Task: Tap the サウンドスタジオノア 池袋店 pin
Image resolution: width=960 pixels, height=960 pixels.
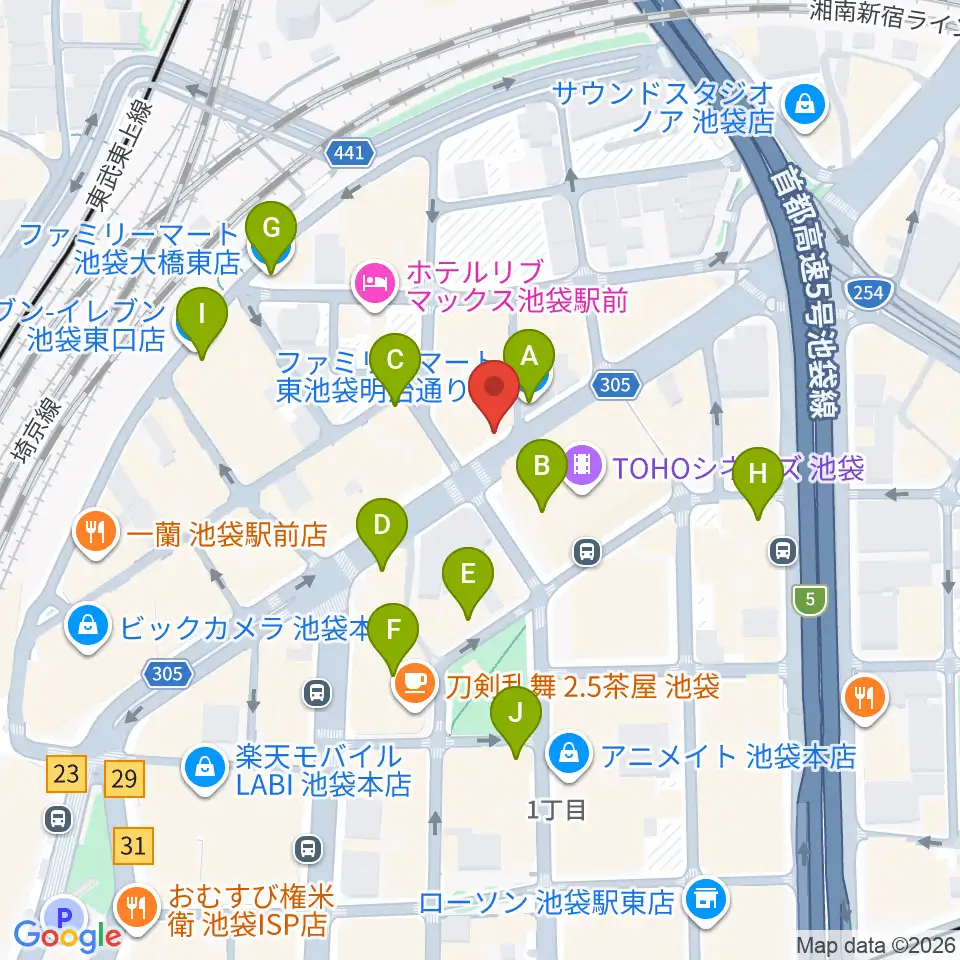Action: click(x=806, y=108)
